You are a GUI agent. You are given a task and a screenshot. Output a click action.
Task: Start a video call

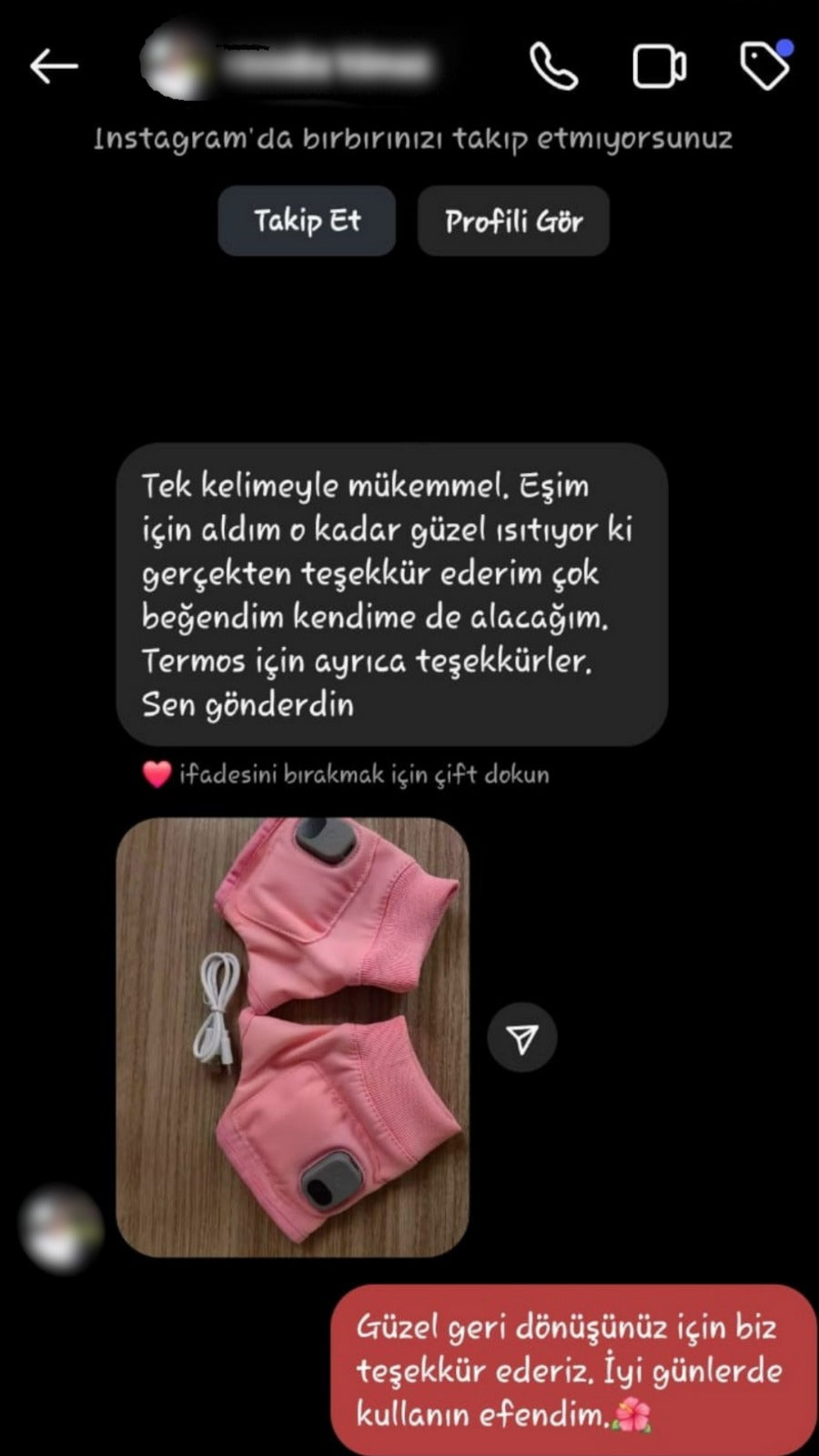click(x=659, y=66)
